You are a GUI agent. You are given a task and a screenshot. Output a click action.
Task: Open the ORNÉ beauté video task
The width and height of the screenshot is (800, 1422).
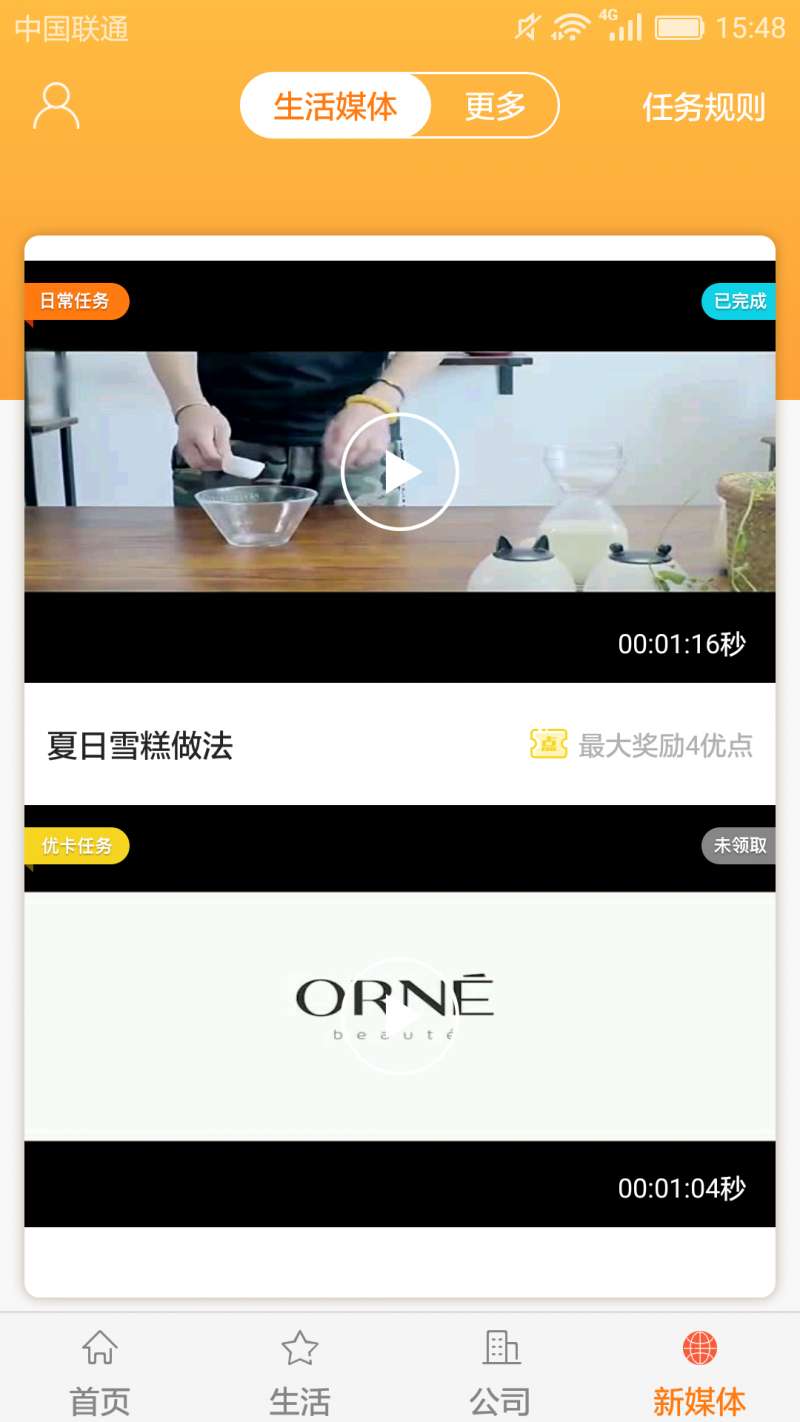tap(400, 1016)
